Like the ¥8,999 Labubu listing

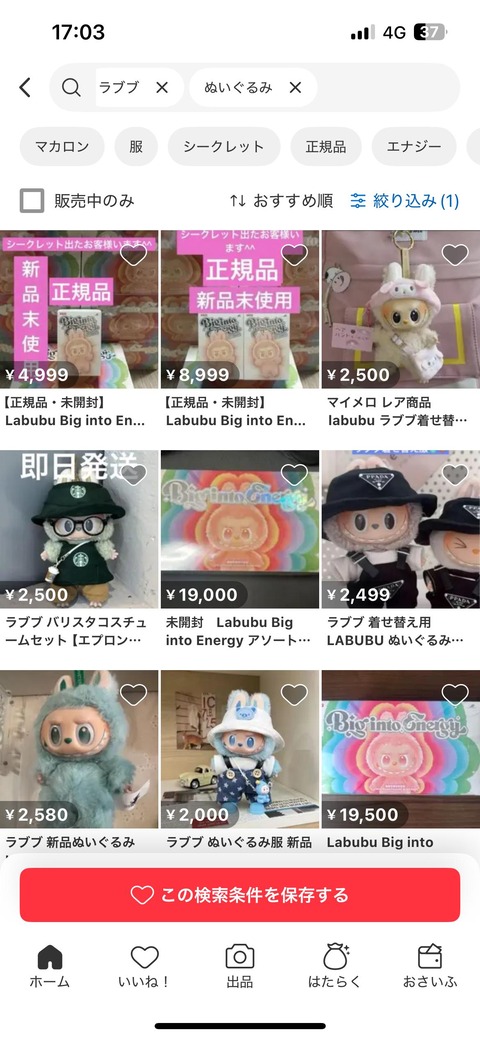[294, 254]
